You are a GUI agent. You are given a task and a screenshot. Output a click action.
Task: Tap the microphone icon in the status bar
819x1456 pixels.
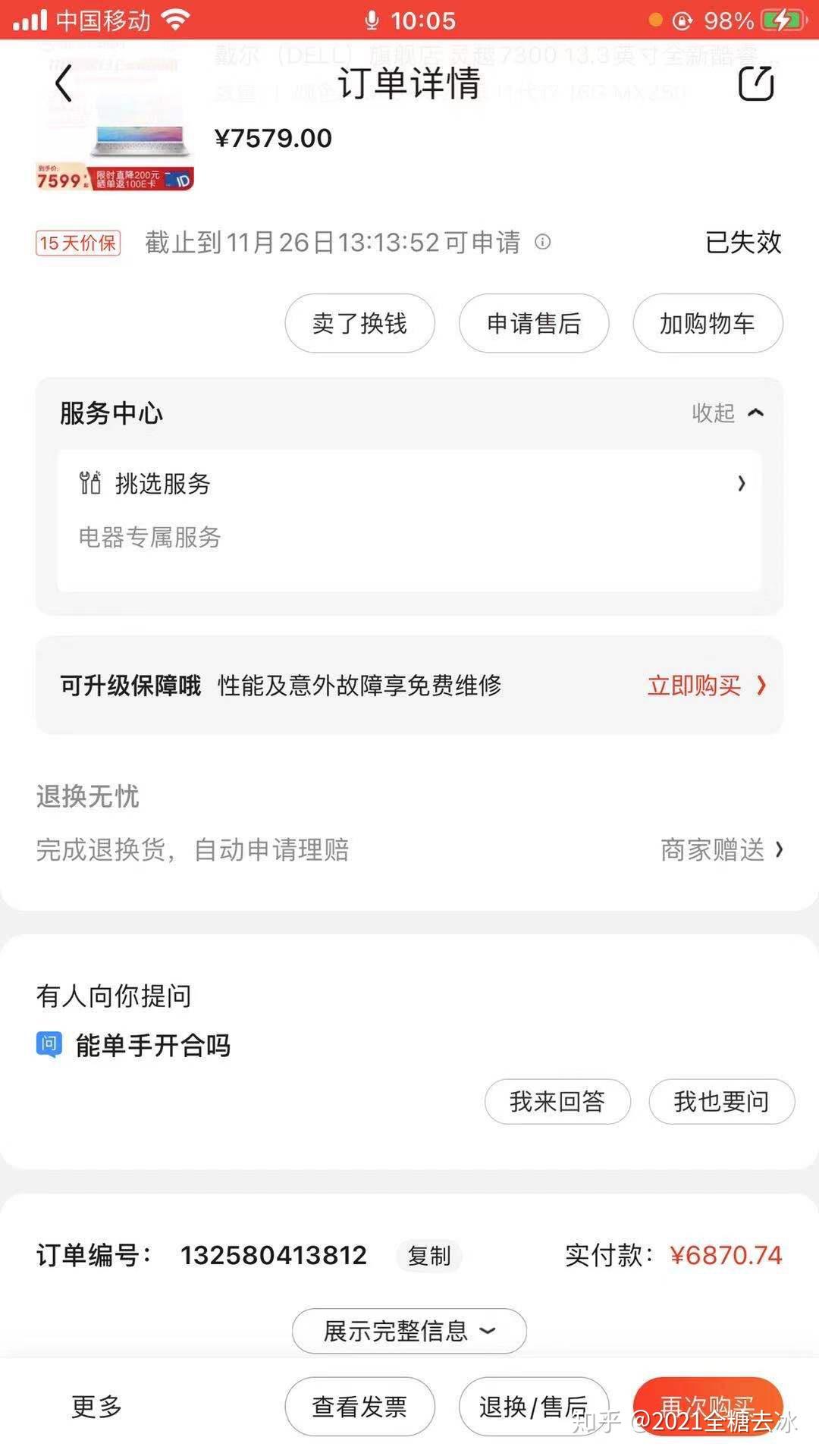(x=371, y=20)
